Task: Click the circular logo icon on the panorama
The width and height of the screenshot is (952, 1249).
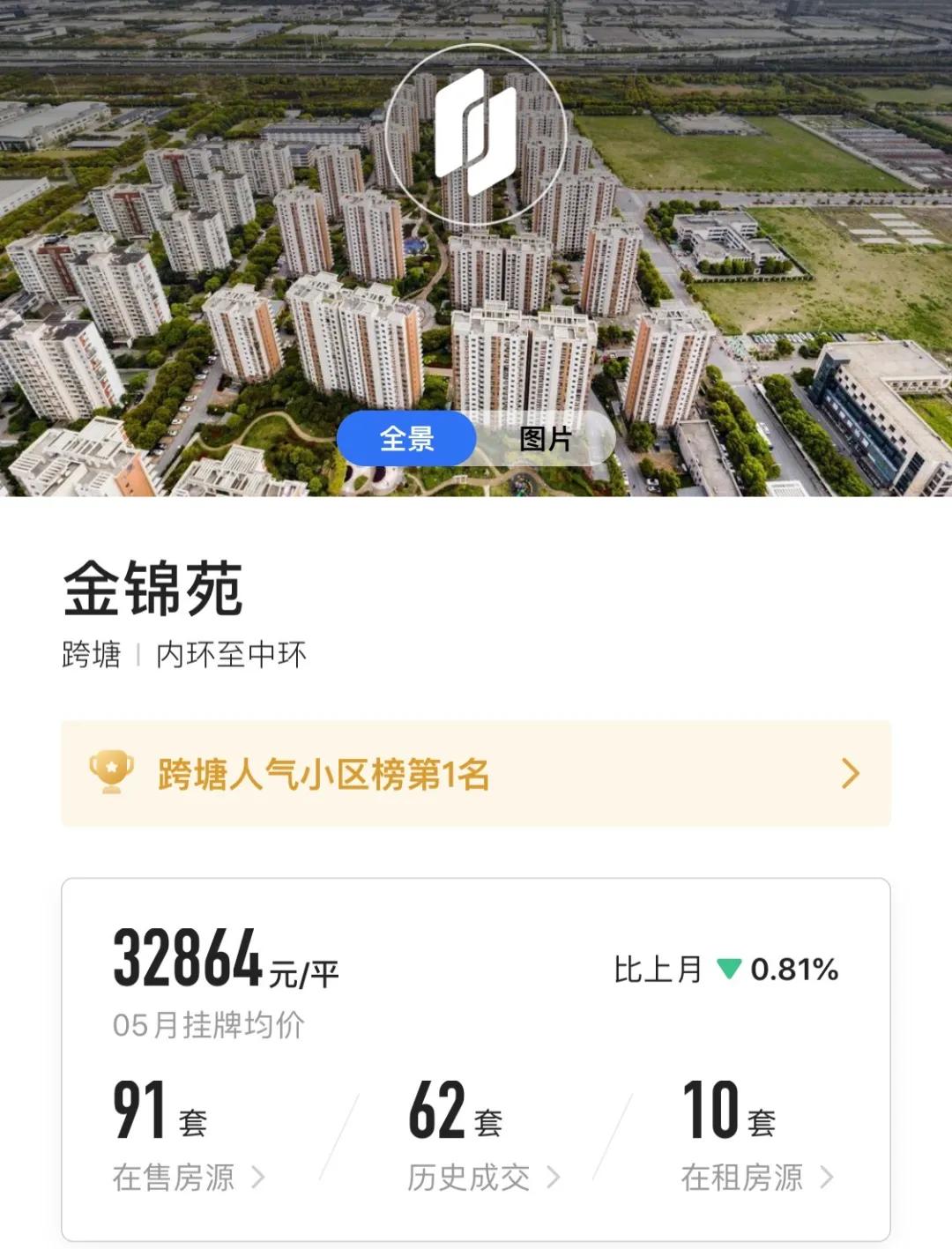Action: (476, 132)
